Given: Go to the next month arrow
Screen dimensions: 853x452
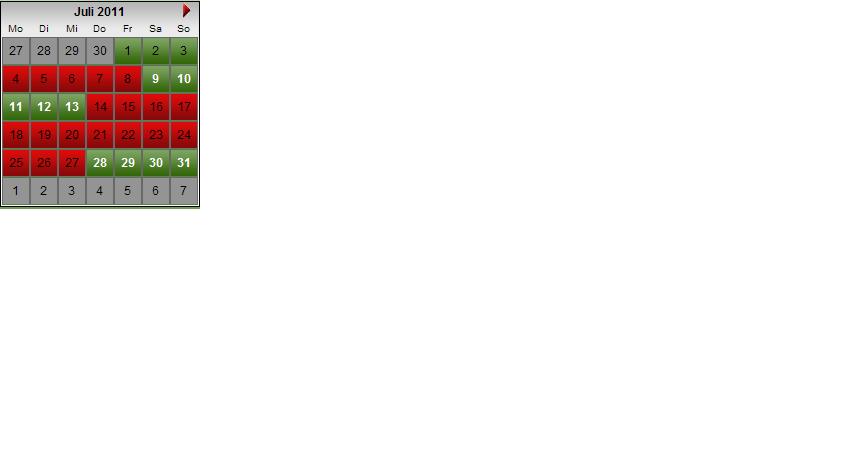Looking at the screenshot, I should 186,11.
